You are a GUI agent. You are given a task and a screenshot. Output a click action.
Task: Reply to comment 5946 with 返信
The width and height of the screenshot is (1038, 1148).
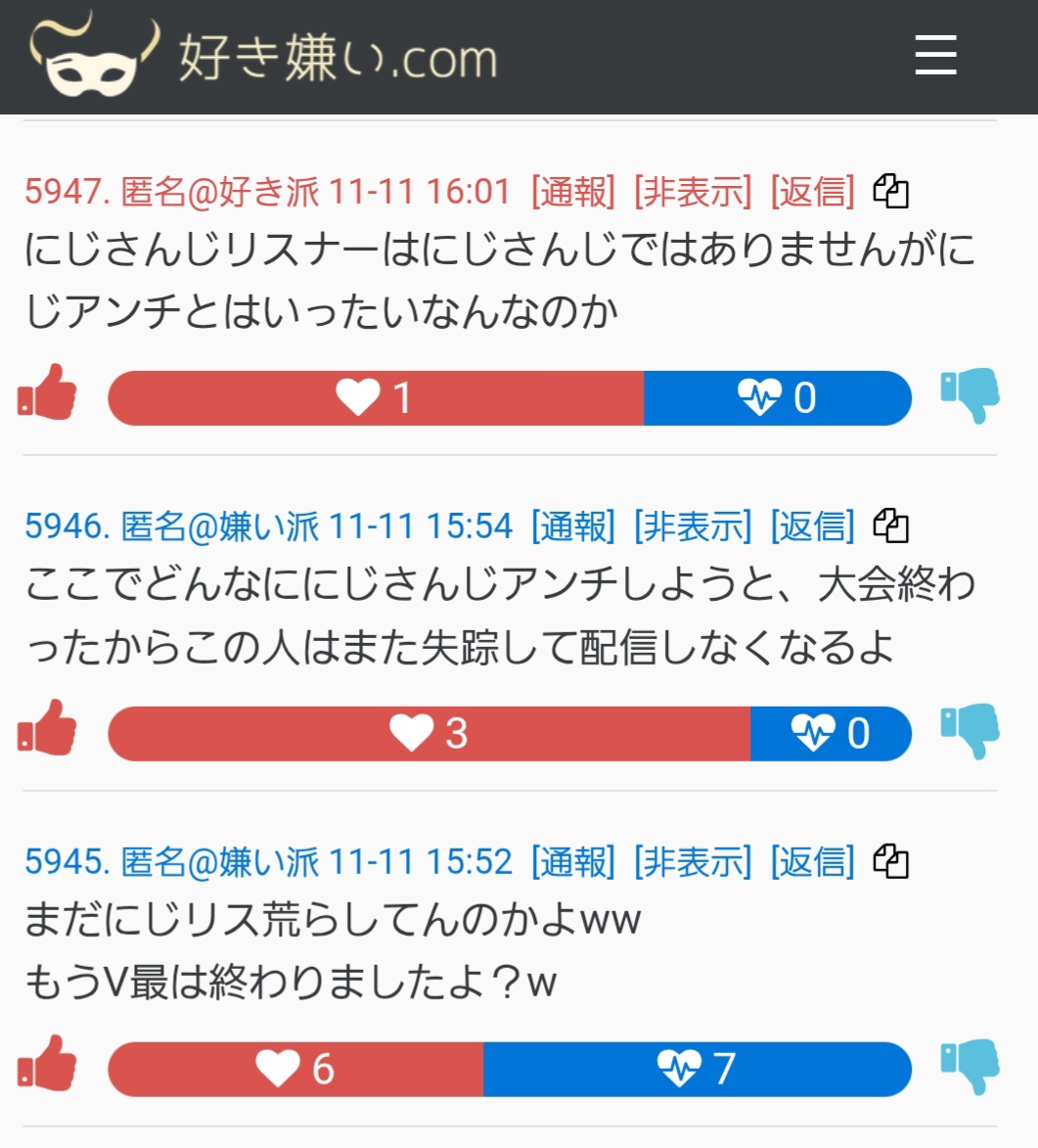click(812, 527)
